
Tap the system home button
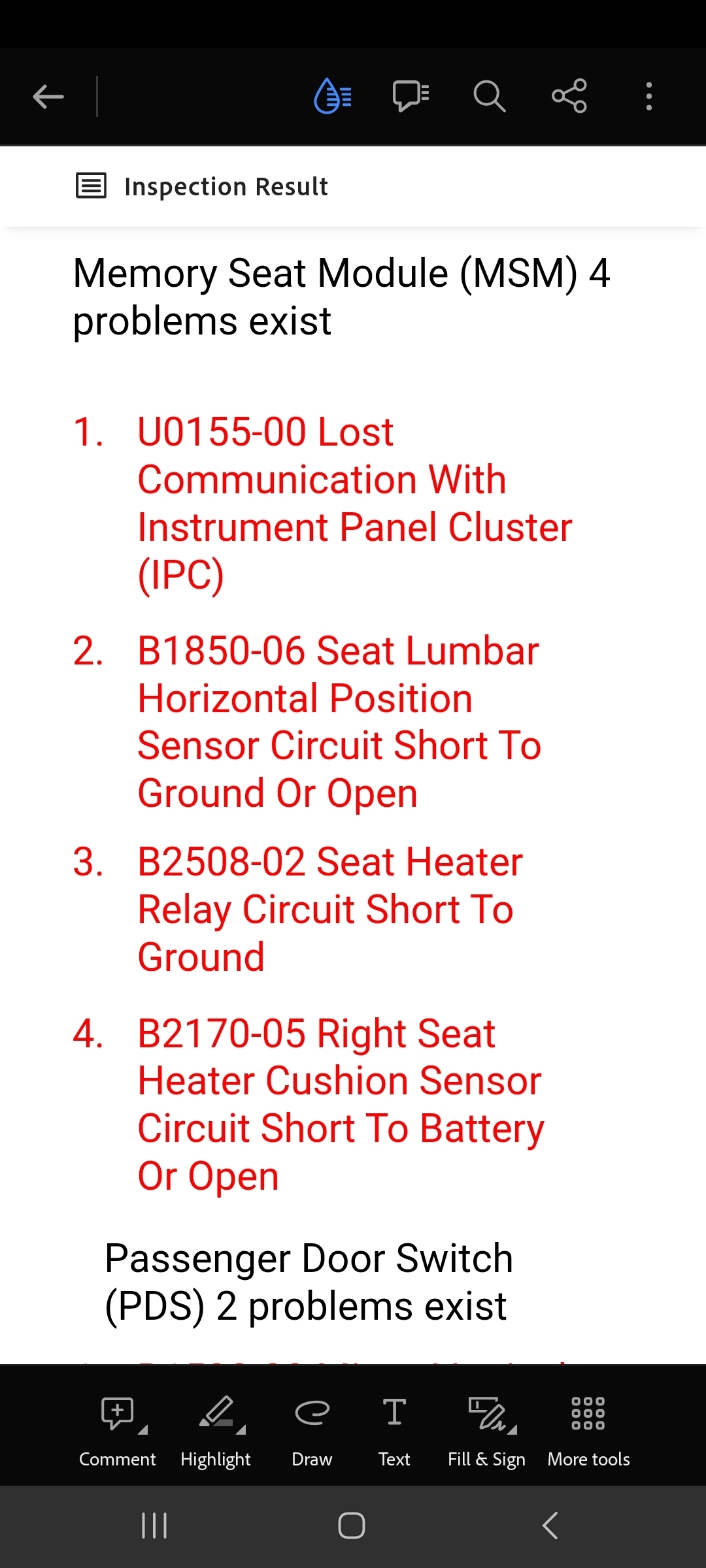click(x=352, y=1526)
